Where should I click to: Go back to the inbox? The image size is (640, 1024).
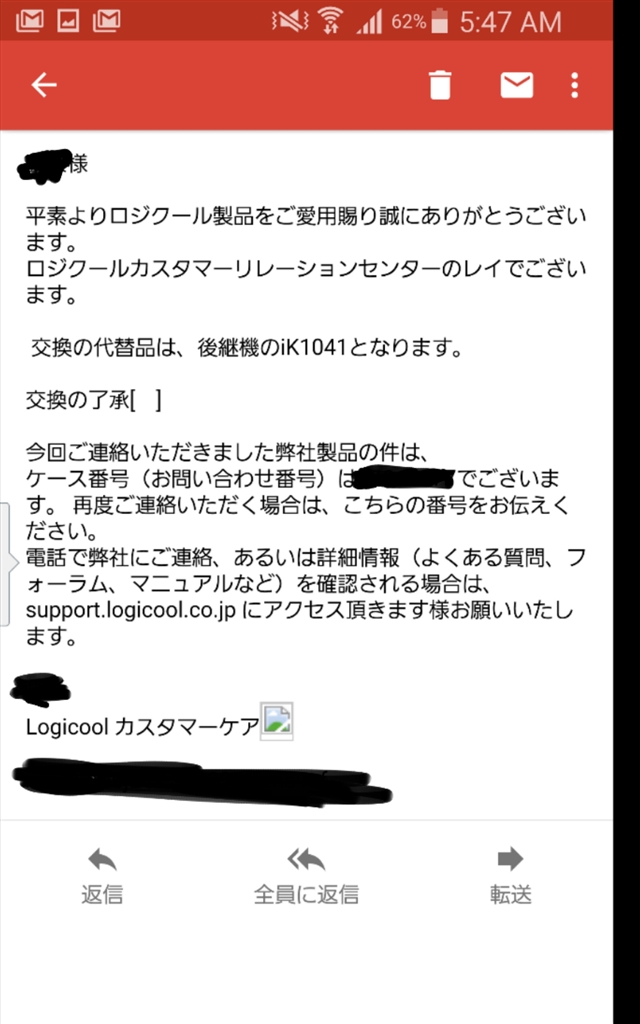click(43, 86)
